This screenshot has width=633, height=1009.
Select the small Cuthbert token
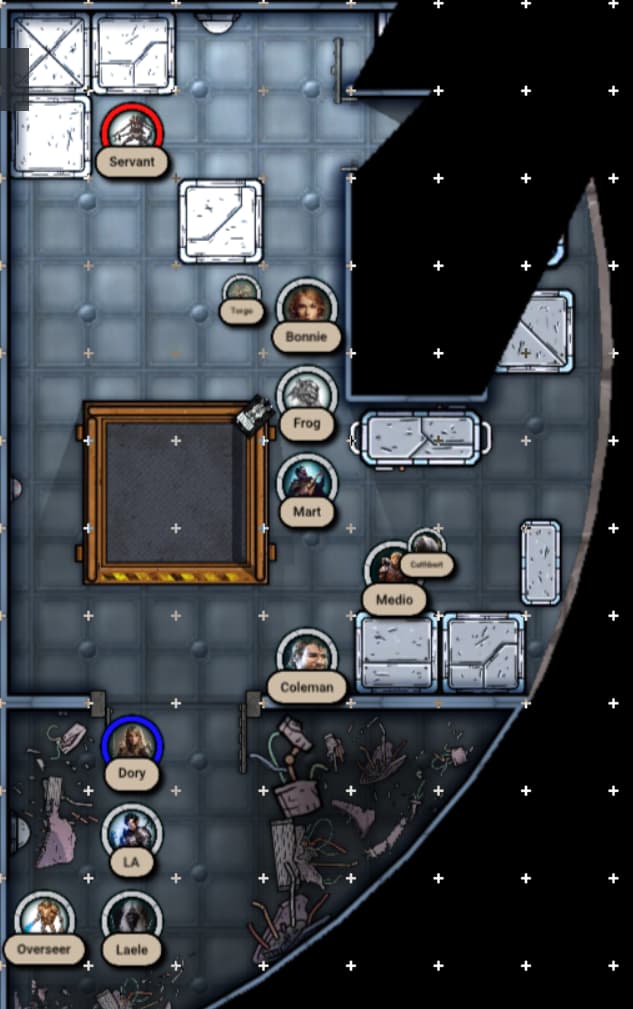click(x=427, y=546)
